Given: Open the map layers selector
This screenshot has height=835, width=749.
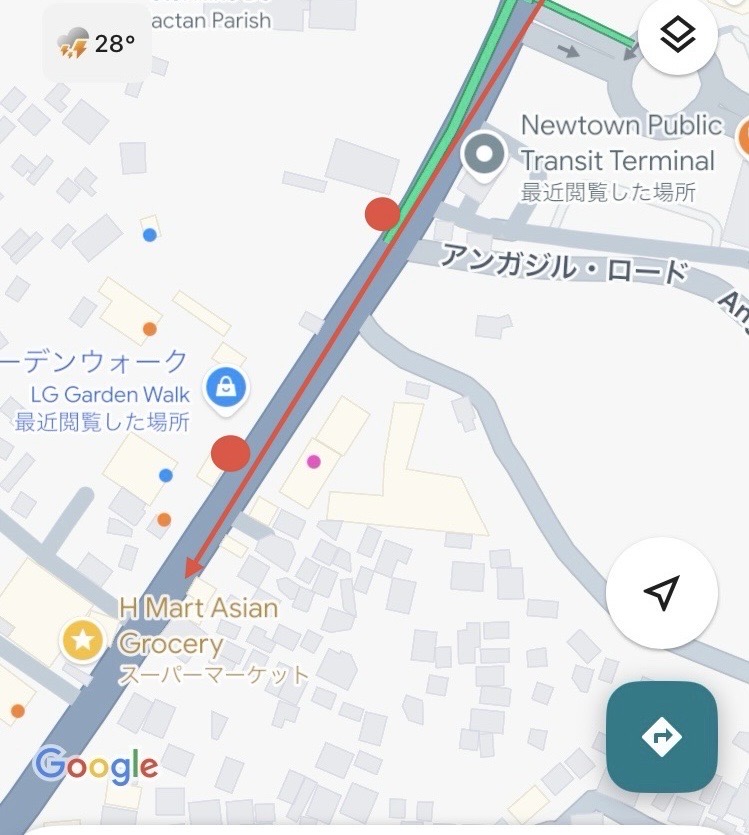Looking at the screenshot, I should tap(677, 38).
